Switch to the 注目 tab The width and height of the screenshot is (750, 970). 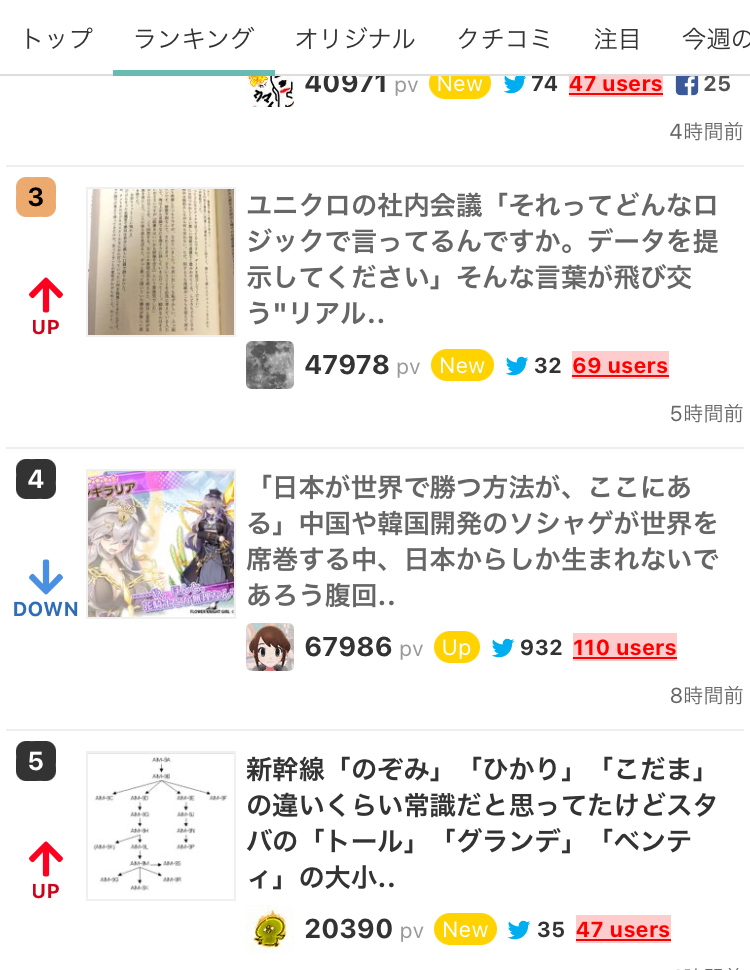616,38
